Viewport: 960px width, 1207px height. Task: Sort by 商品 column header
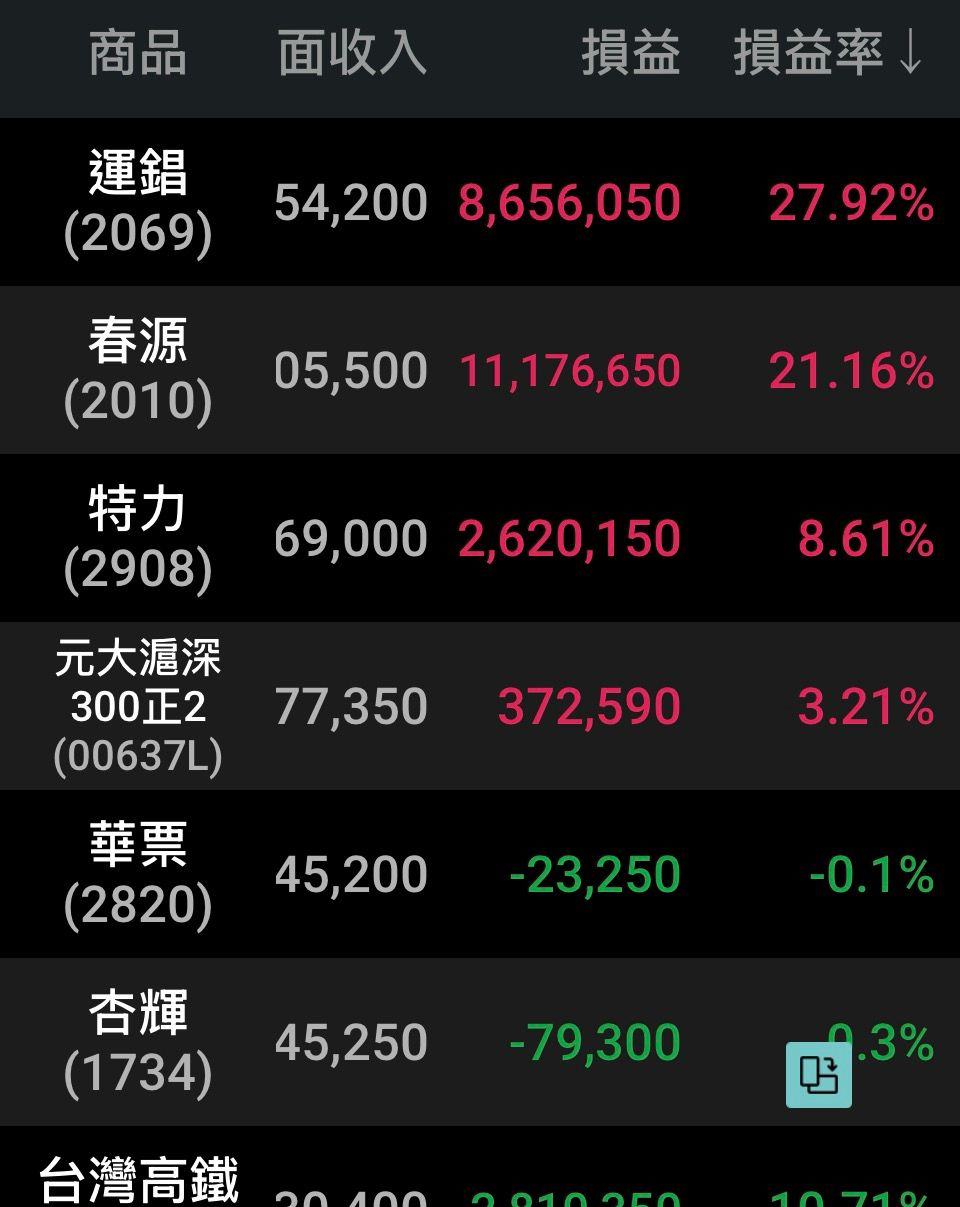(x=138, y=54)
